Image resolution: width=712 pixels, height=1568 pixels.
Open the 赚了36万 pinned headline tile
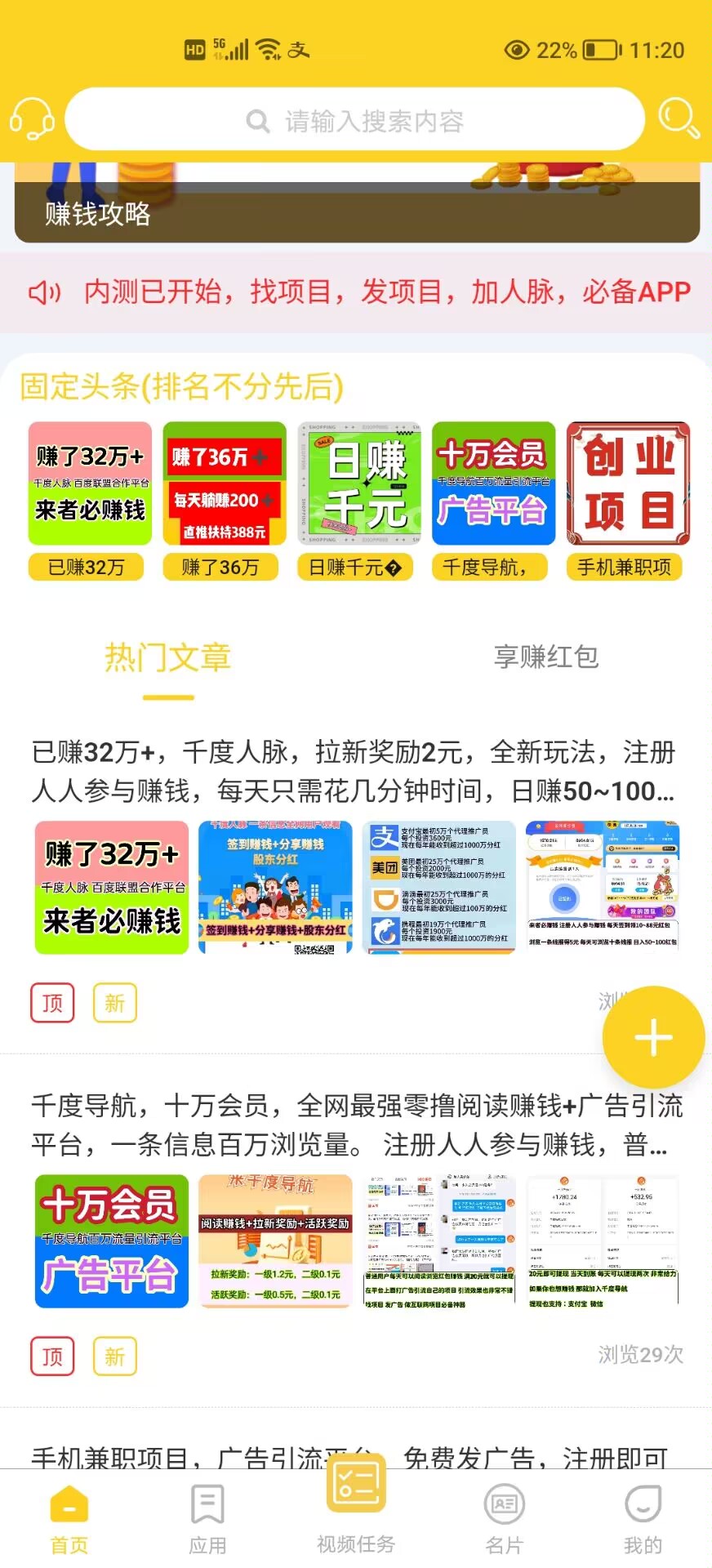[225, 501]
